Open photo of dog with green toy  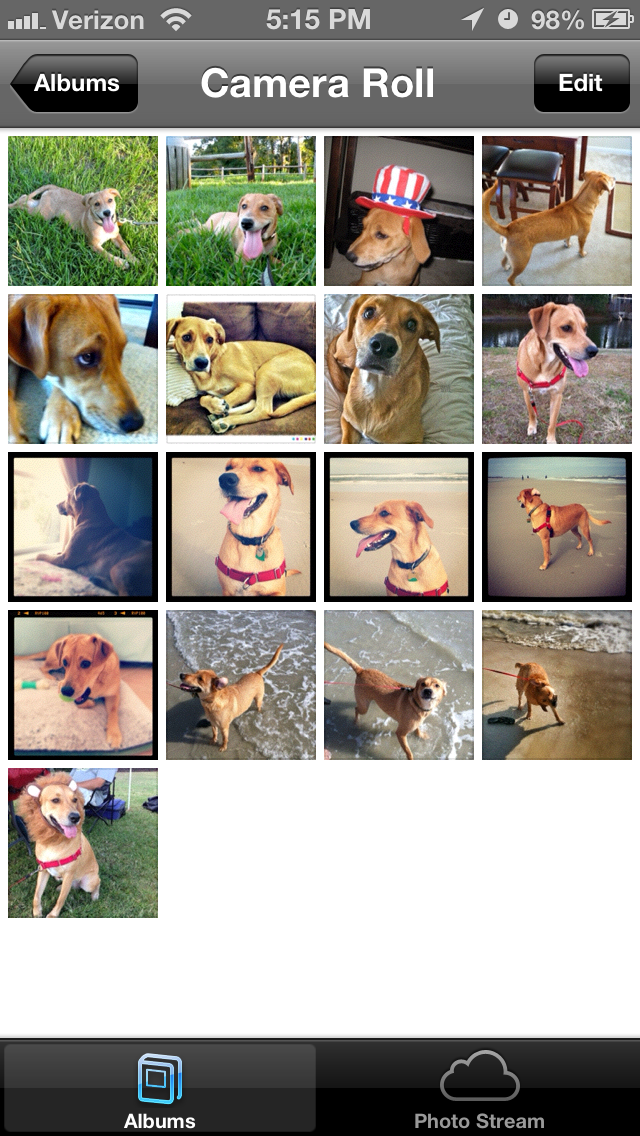83,685
